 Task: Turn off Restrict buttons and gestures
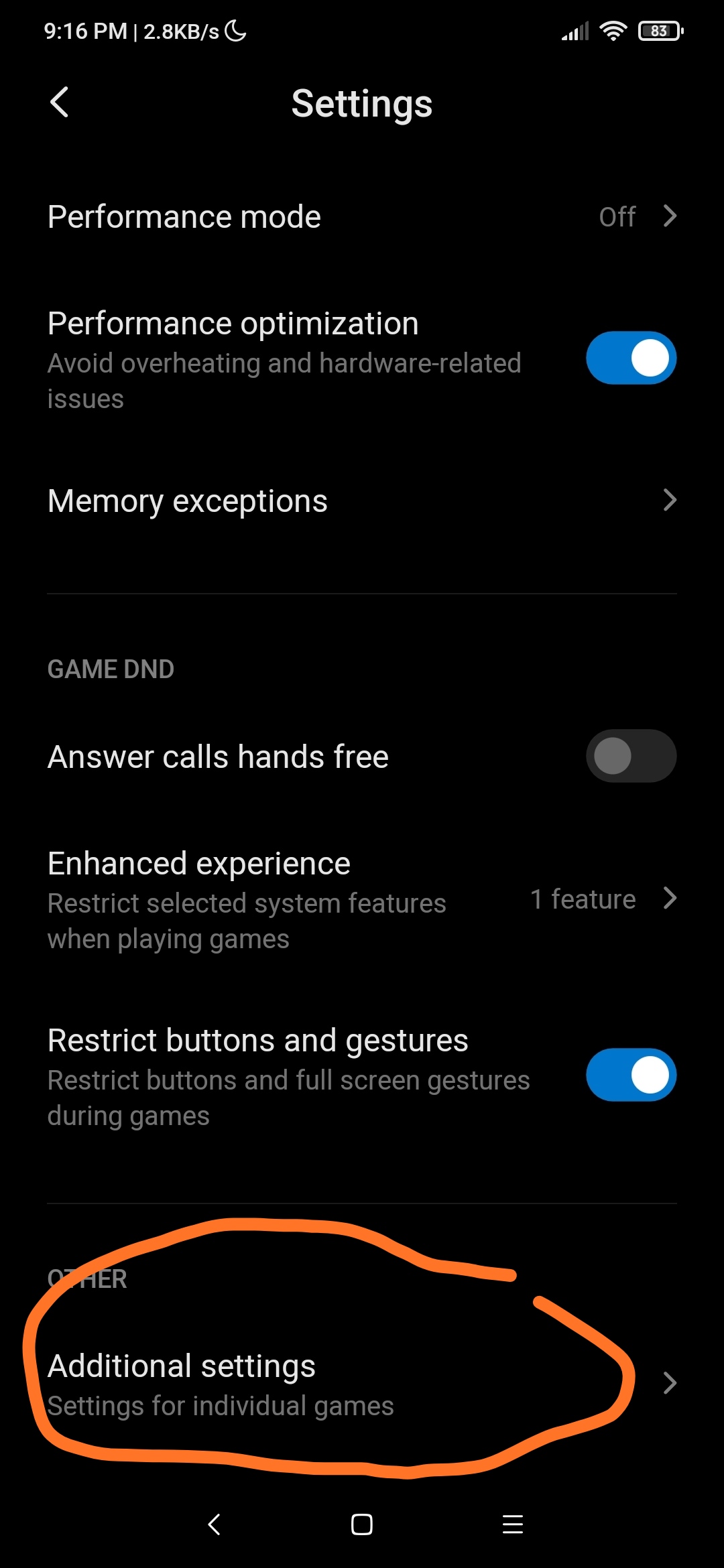click(x=631, y=1075)
